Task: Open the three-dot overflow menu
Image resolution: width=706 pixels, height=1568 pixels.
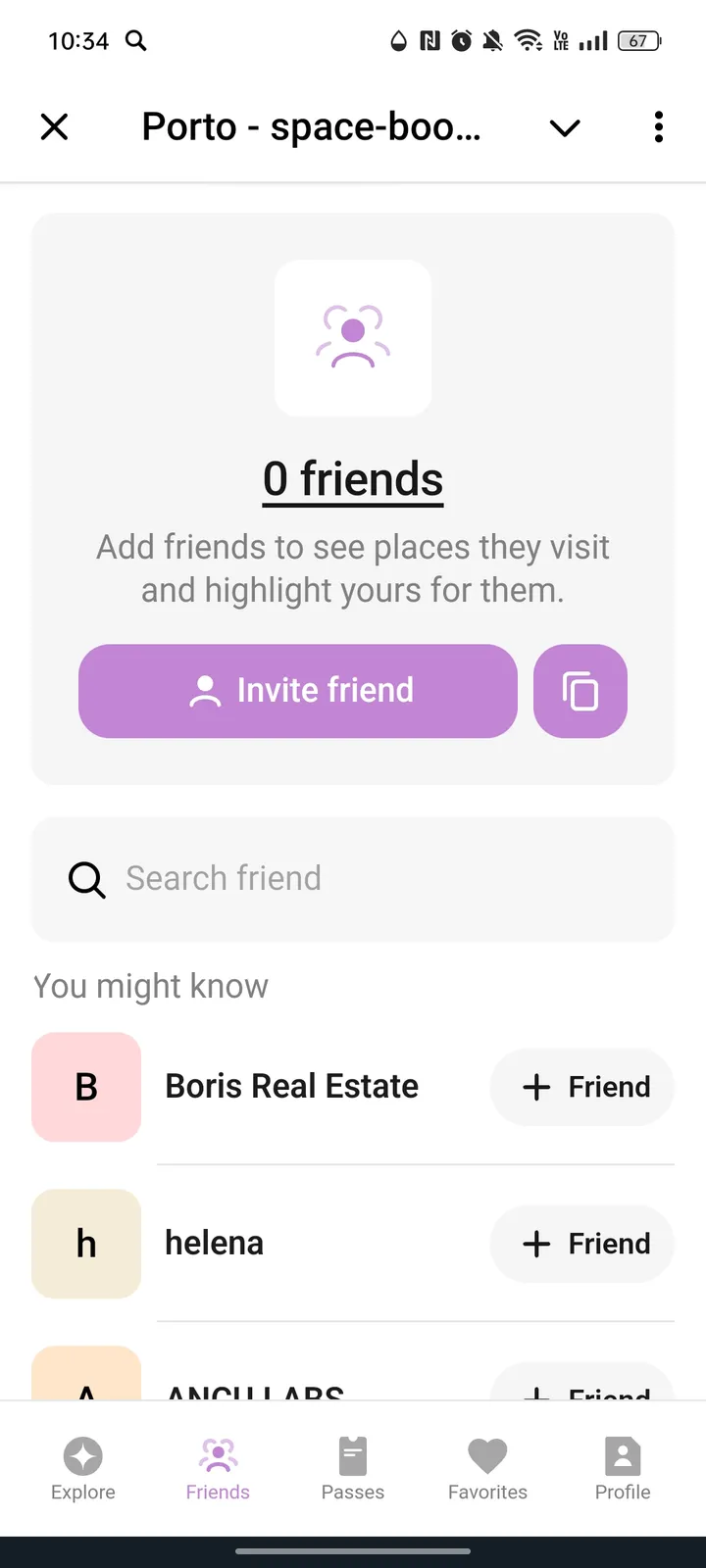Action: [658, 127]
